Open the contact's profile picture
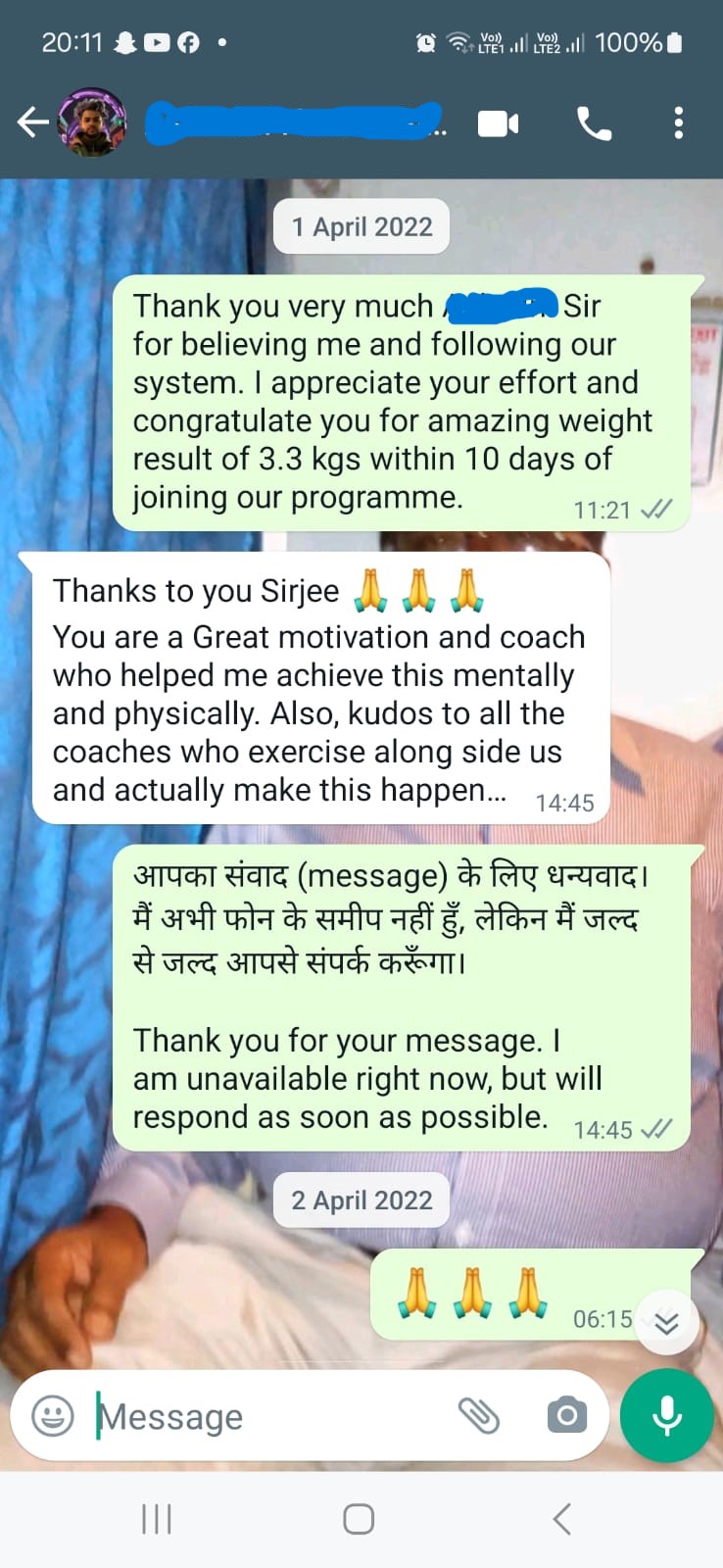Screen dimensions: 723x1568 (92, 122)
